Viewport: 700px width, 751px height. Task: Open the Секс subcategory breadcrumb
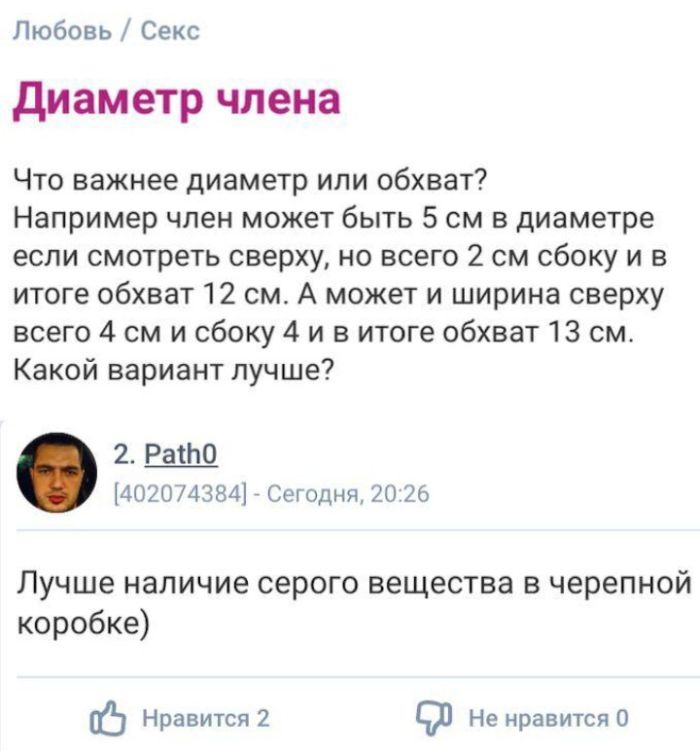(x=170, y=31)
